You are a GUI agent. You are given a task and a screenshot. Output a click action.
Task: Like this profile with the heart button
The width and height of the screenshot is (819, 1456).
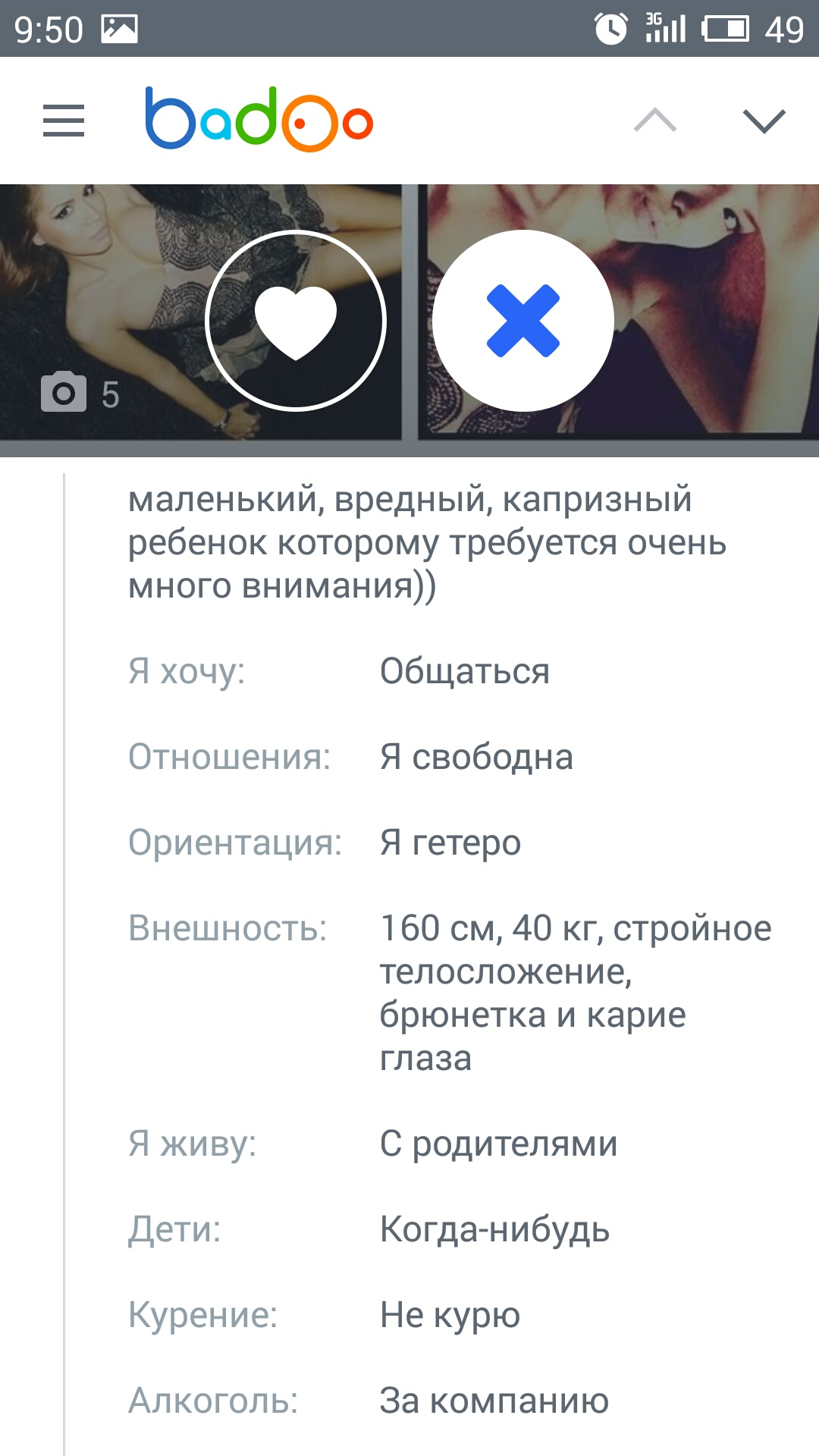click(x=296, y=320)
